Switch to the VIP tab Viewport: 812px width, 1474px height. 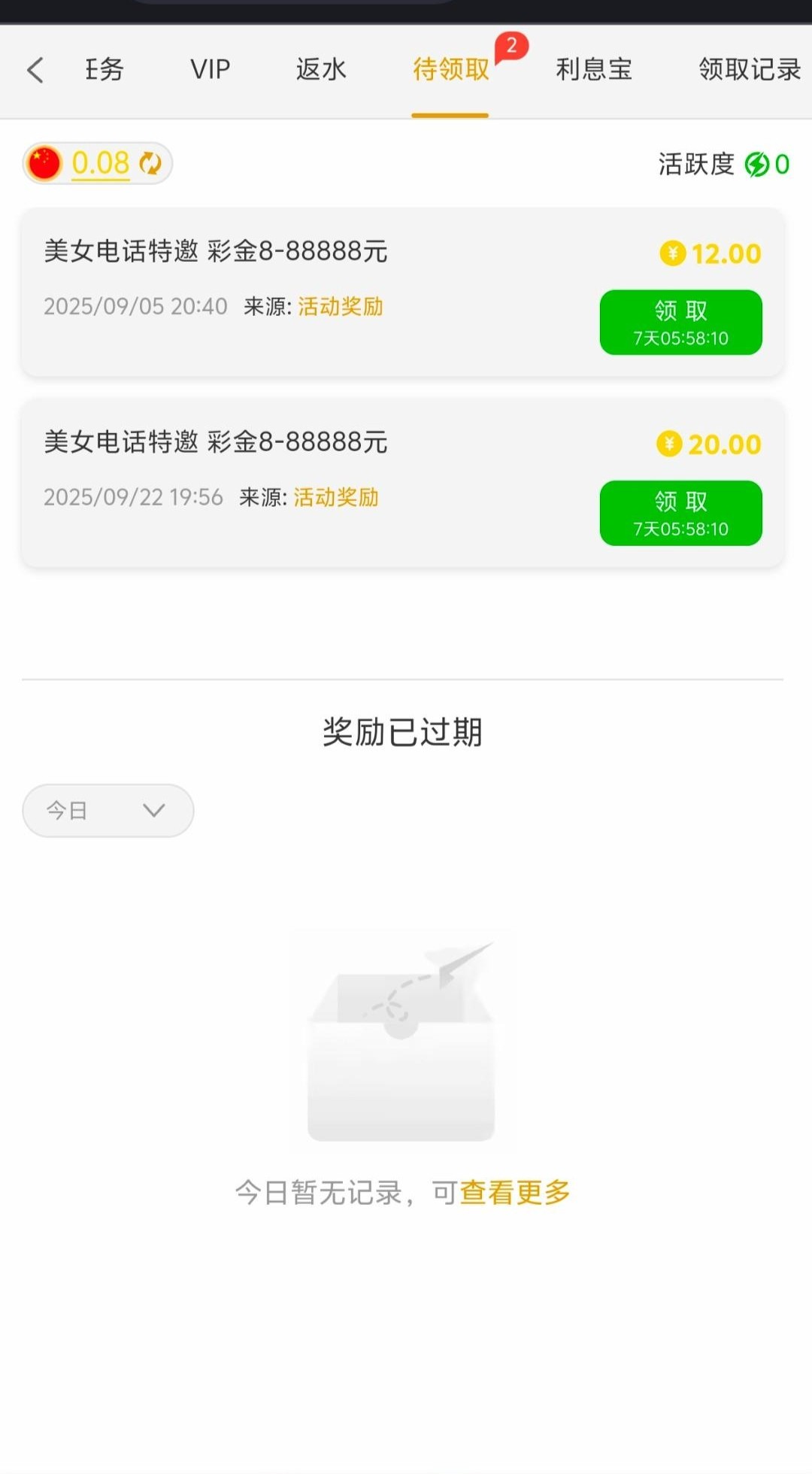209,69
